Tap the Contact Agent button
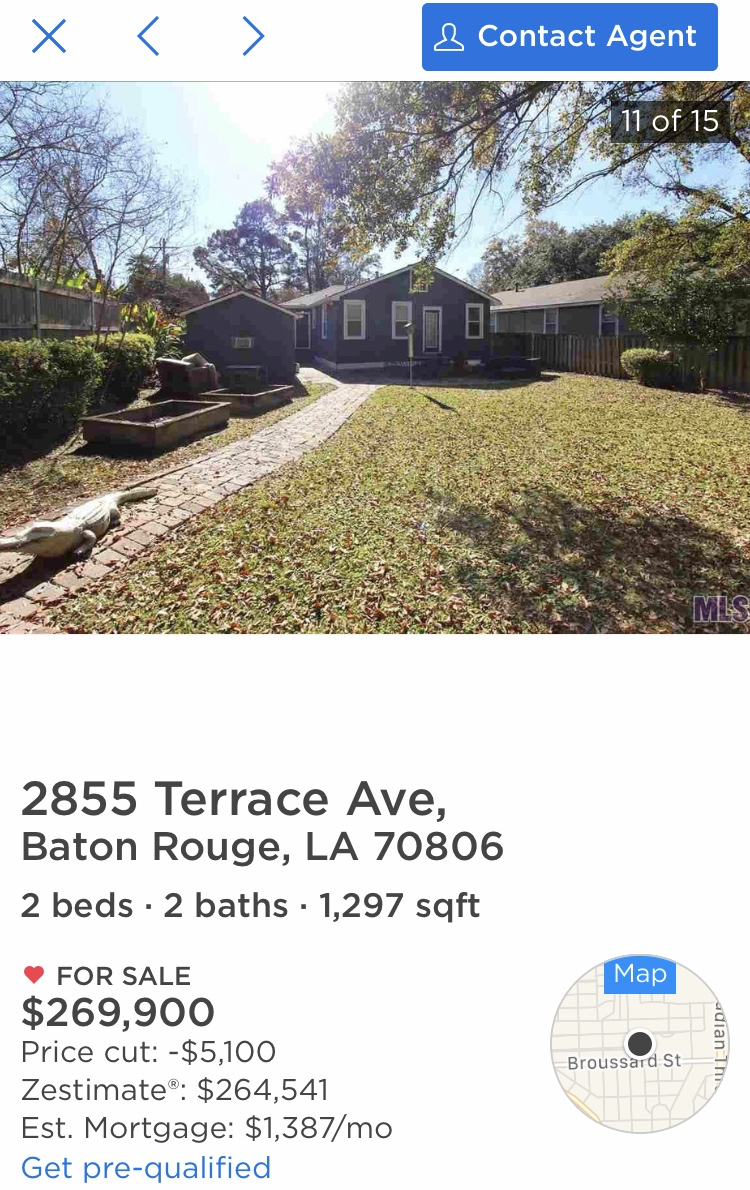This screenshot has width=750, height=1190. click(x=569, y=37)
